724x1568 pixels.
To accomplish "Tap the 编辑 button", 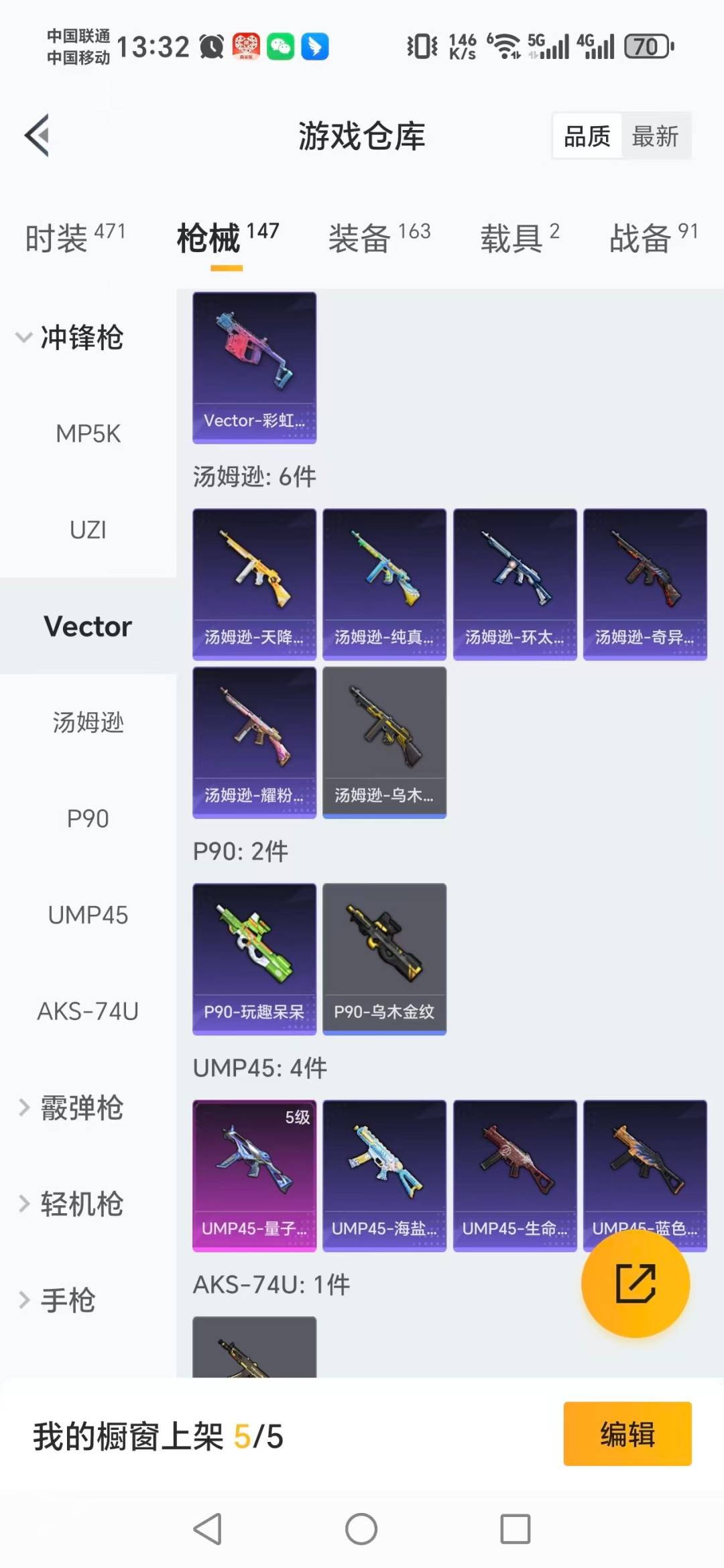I will [627, 1434].
